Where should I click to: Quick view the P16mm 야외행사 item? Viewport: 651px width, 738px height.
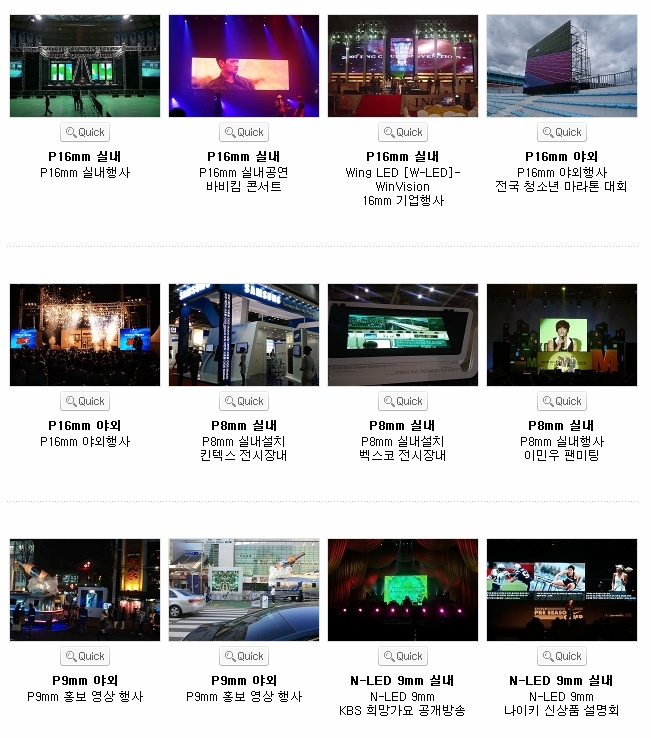(x=85, y=401)
